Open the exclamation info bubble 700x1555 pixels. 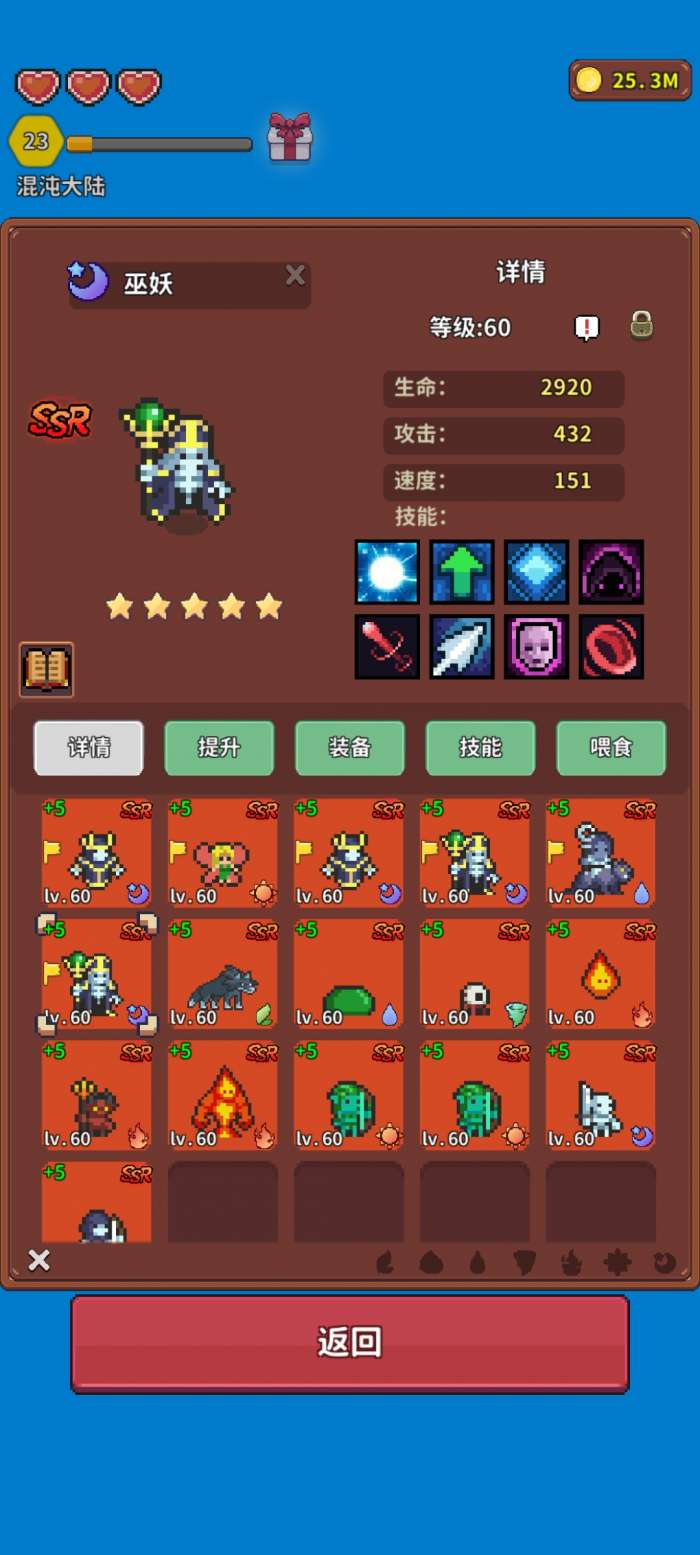click(587, 327)
